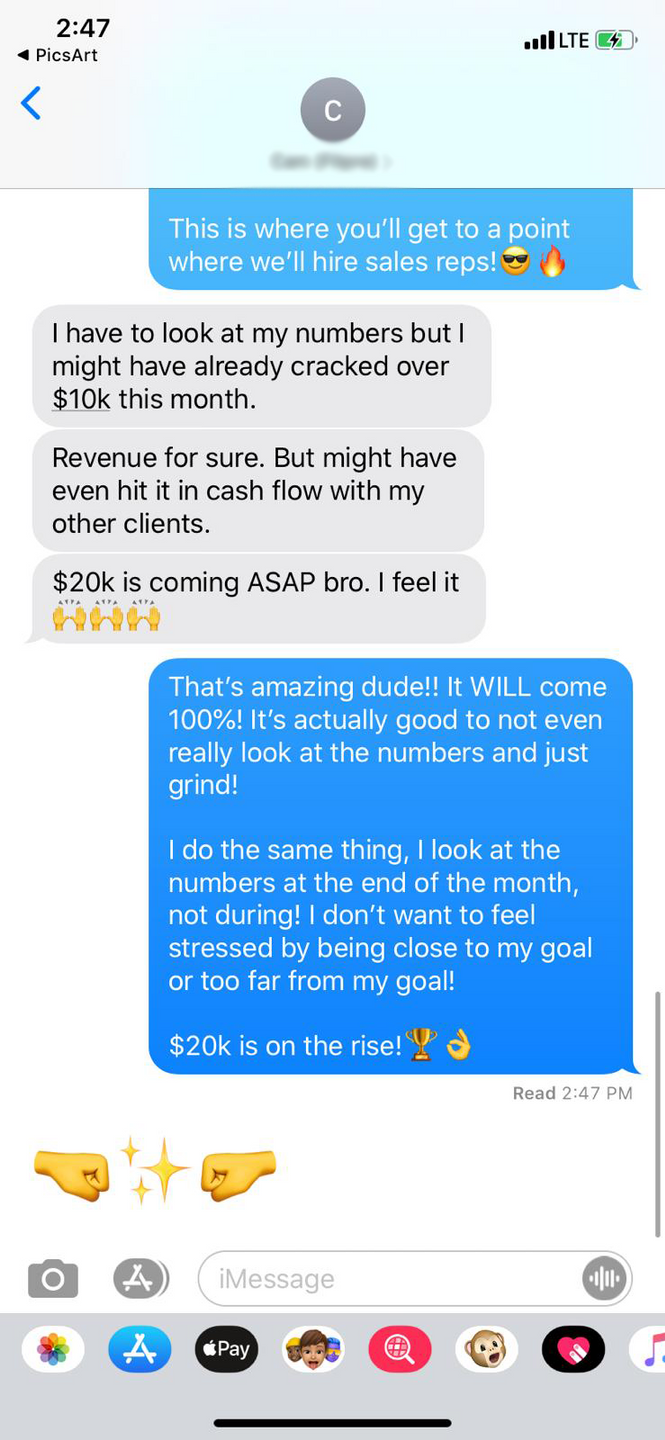Tap the underlined $10k link
Viewport: 665px width, 1440px height.
(x=81, y=399)
